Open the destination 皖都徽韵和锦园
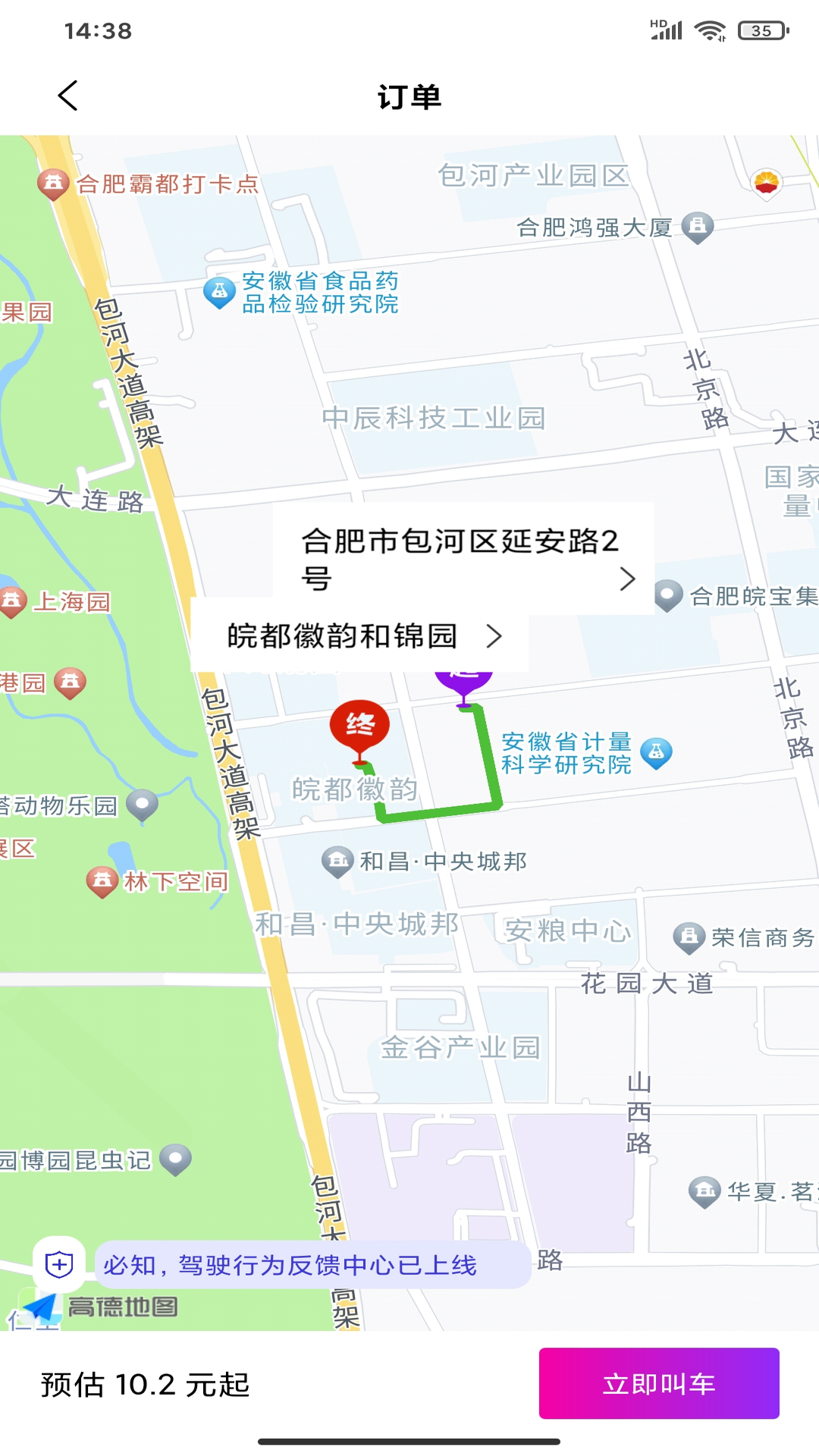 [359, 635]
